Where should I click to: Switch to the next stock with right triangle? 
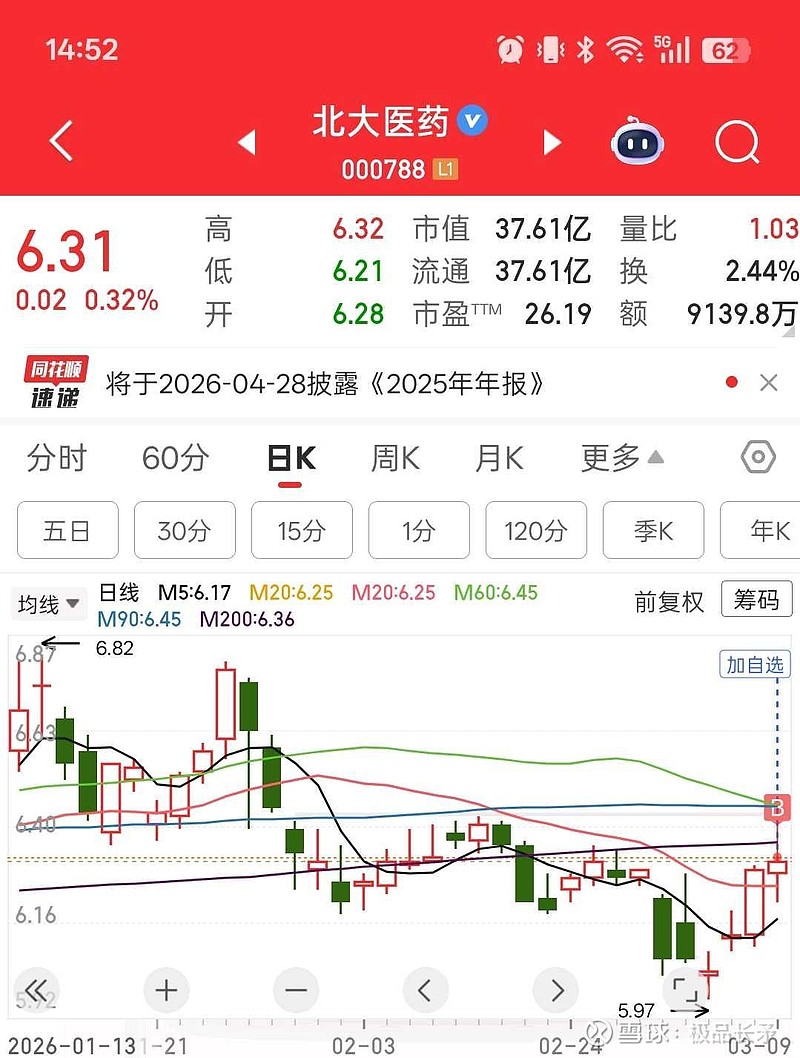tap(552, 143)
